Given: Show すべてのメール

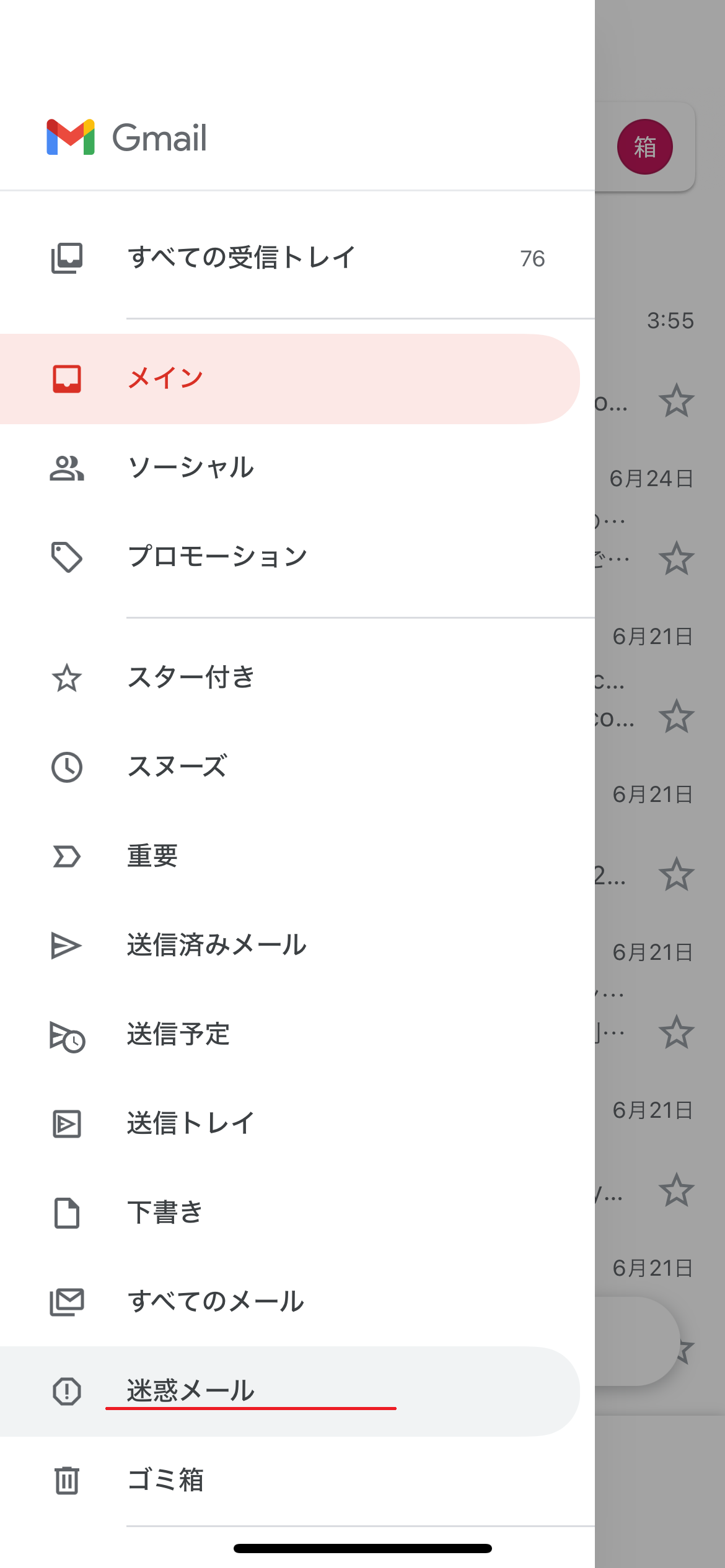Looking at the screenshot, I should click(x=297, y=1302).
